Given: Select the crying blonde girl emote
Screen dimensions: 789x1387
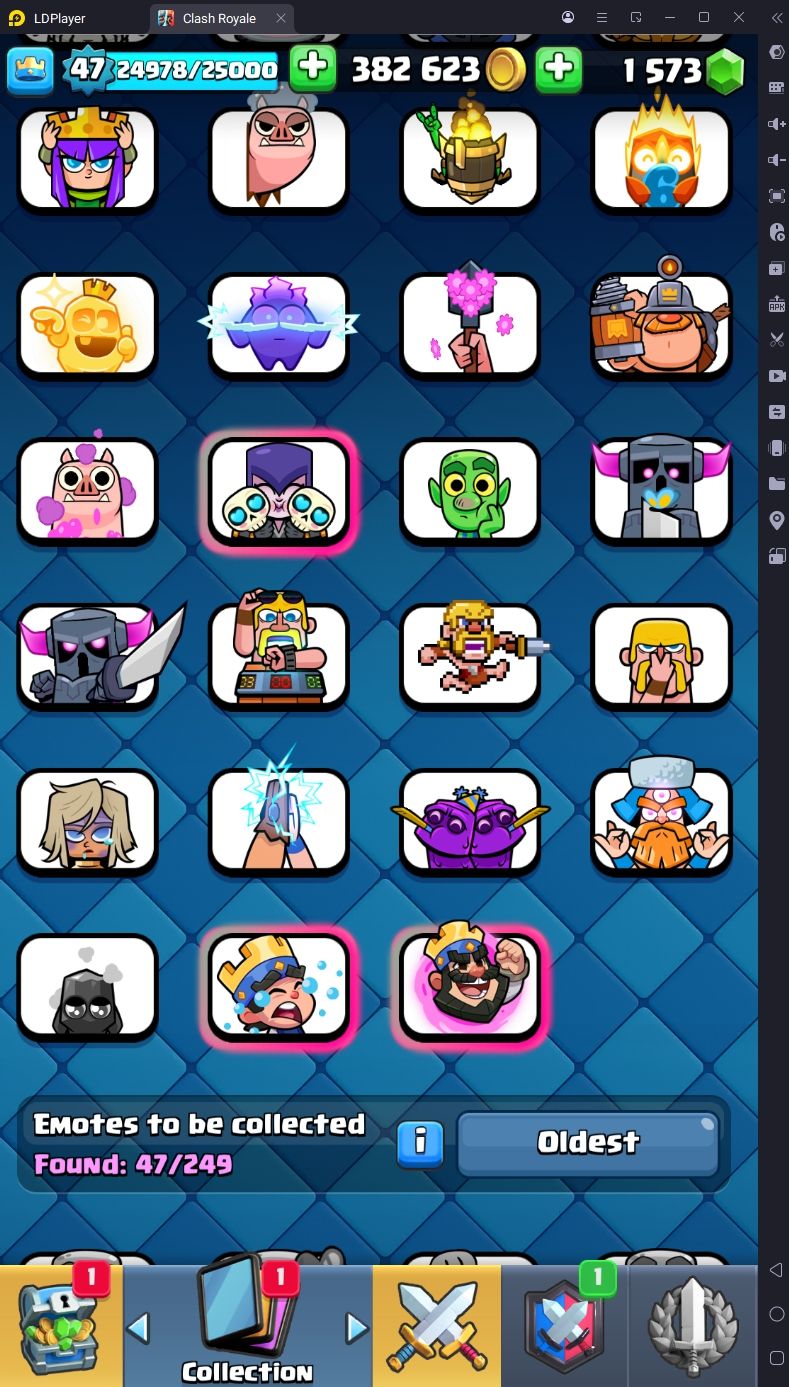Looking at the screenshot, I should coord(88,822).
